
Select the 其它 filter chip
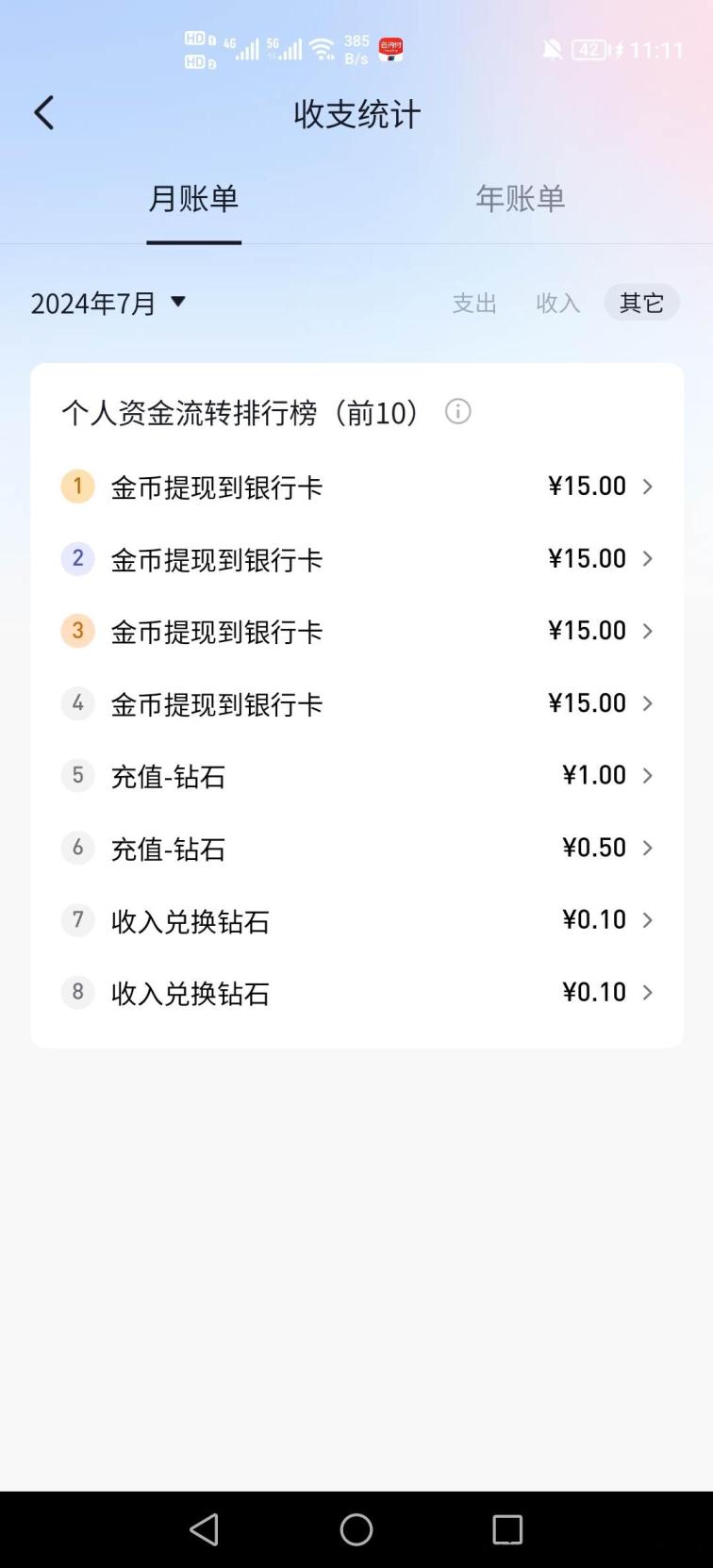click(x=641, y=303)
